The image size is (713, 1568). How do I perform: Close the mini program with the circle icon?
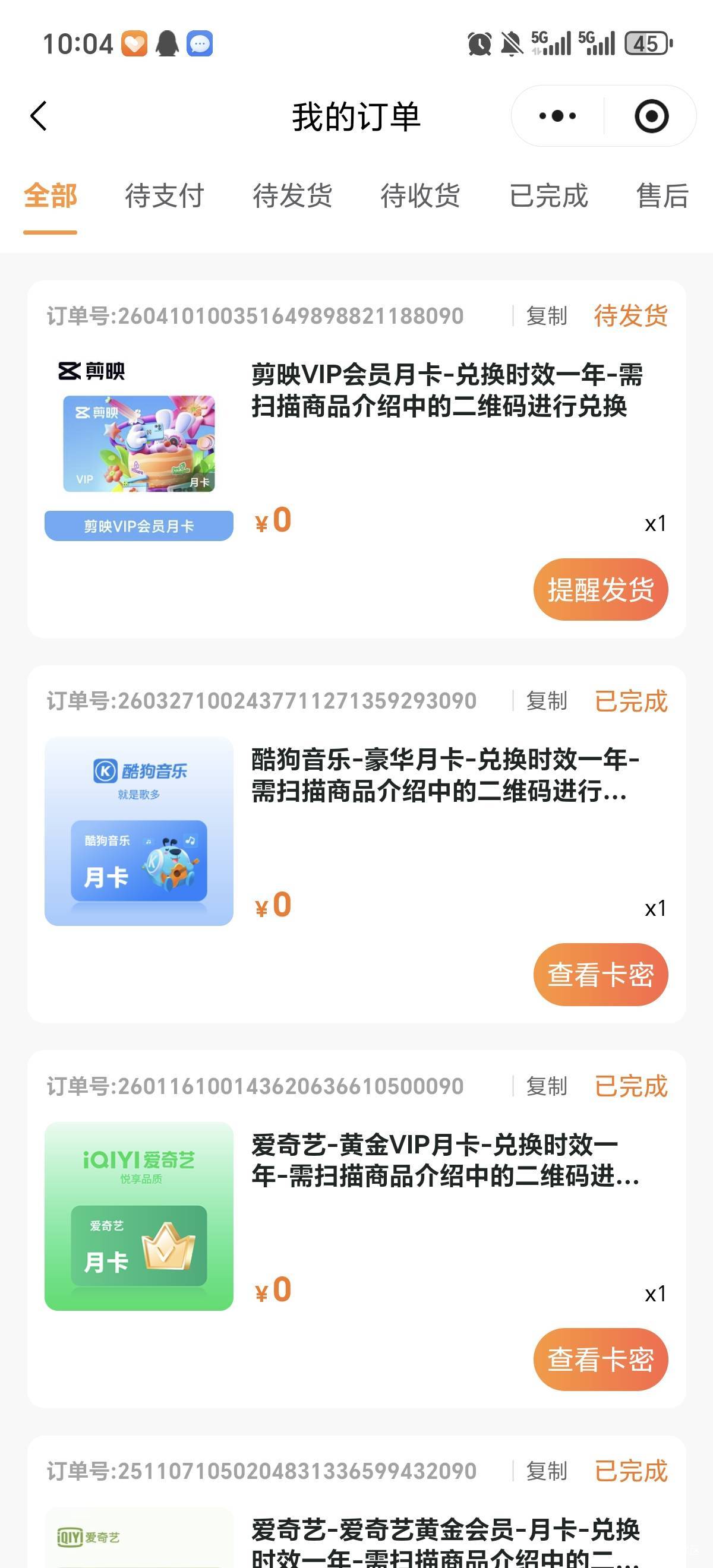[651, 116]
